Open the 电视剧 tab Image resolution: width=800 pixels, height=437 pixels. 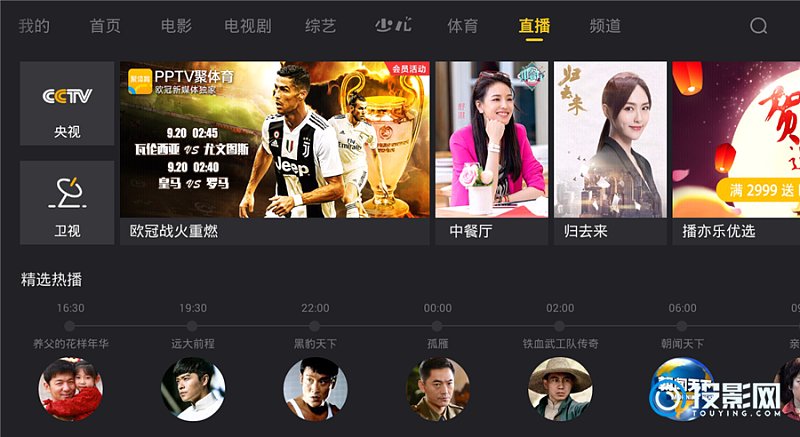[x=248, y=26]
